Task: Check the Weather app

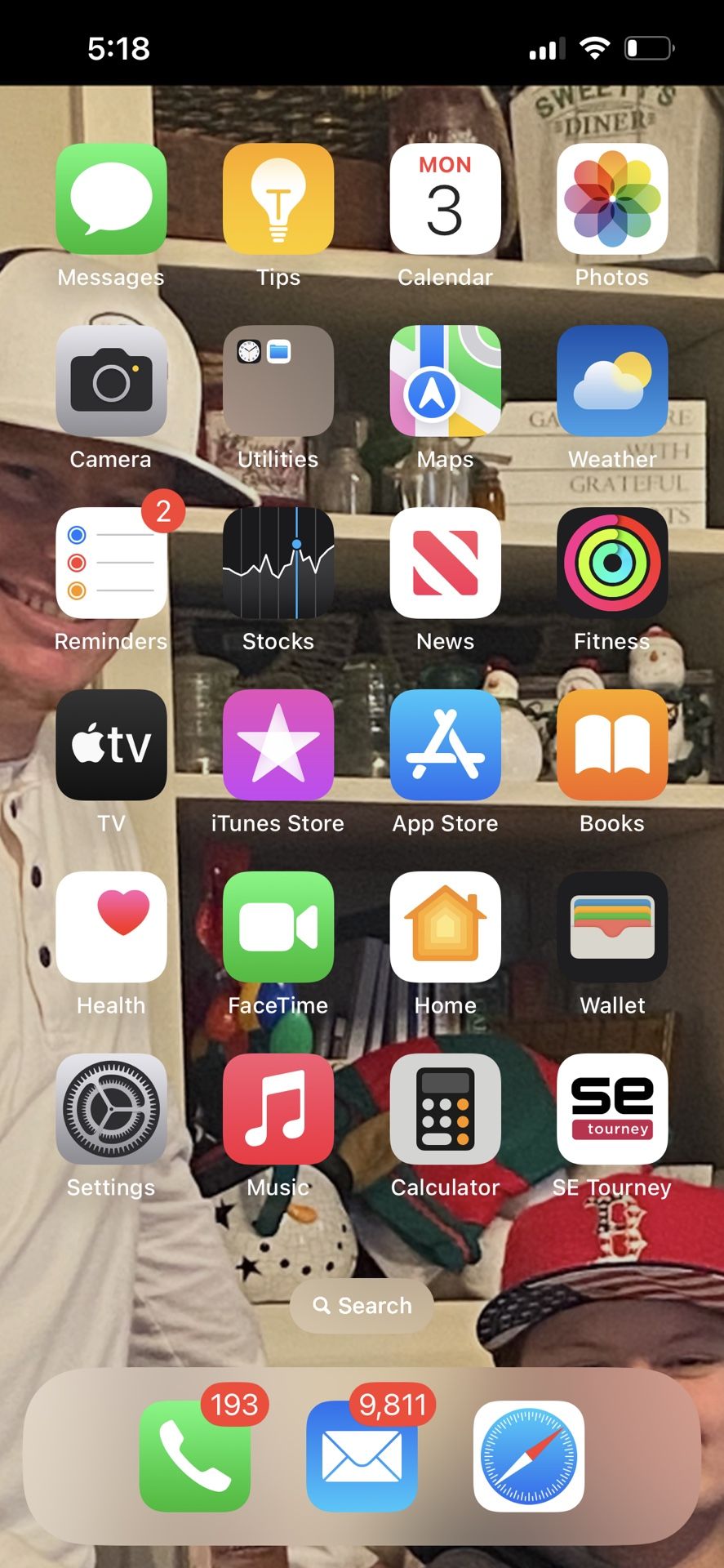Action: 612,381
